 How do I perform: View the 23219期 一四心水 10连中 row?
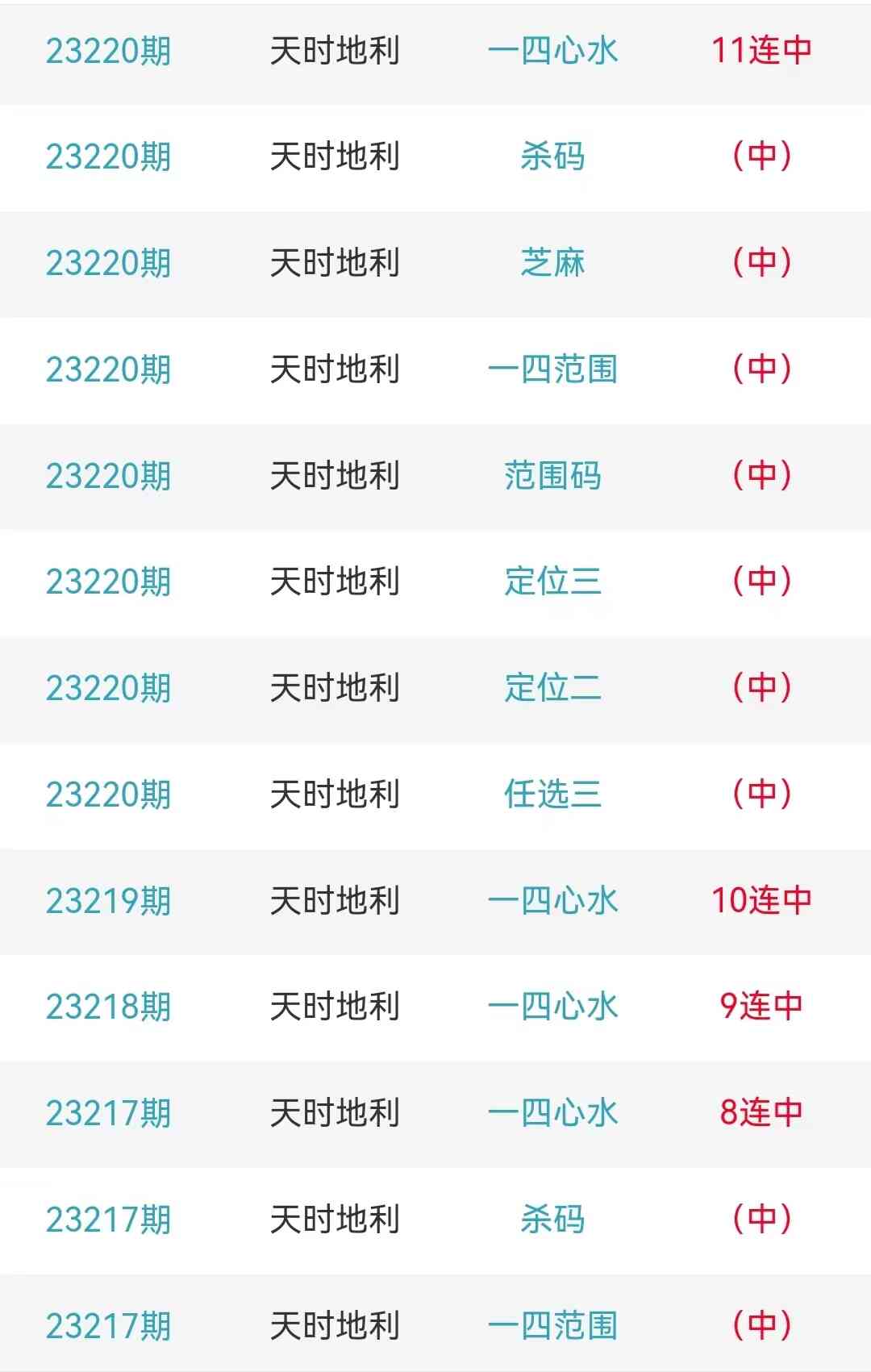click(552, 901)
